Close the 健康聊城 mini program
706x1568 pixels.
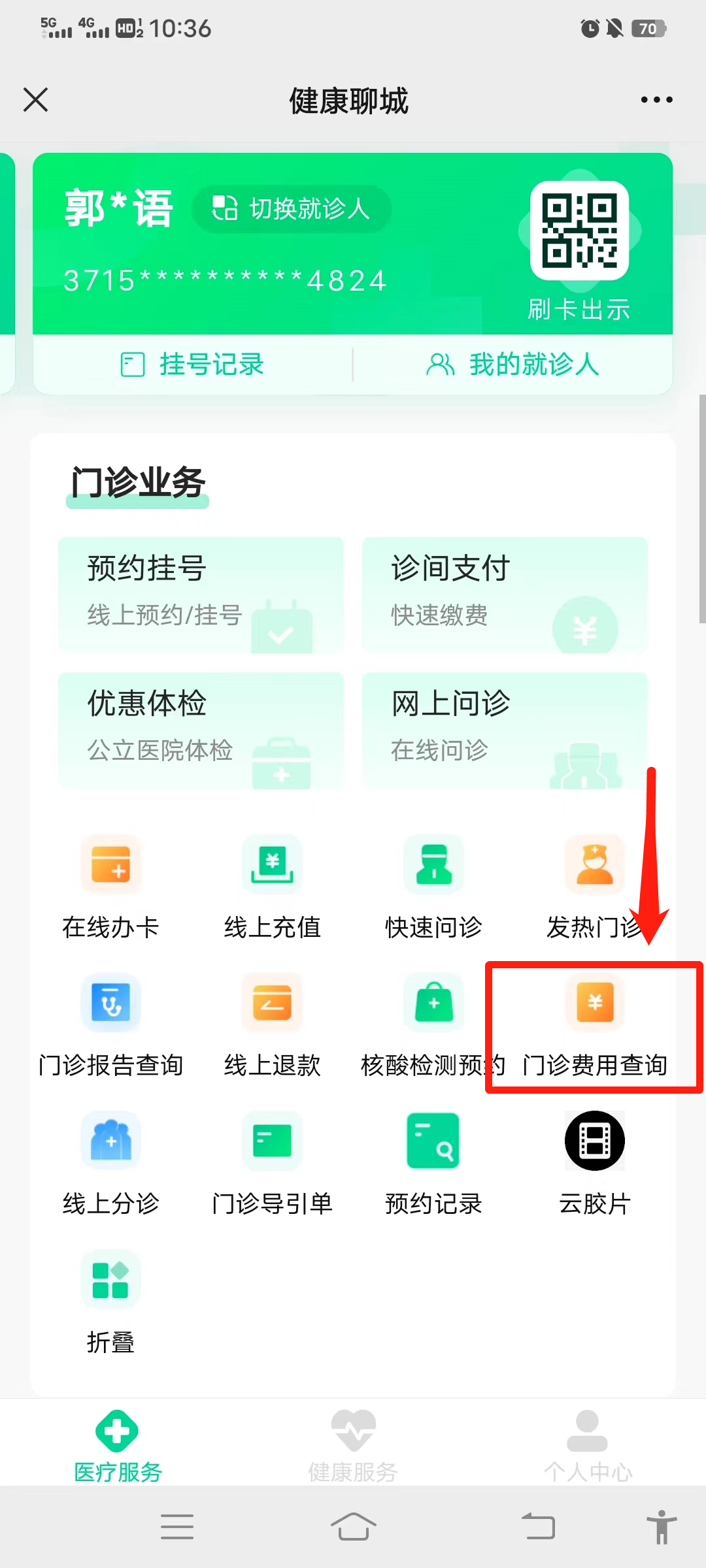[x=35, y=100]
